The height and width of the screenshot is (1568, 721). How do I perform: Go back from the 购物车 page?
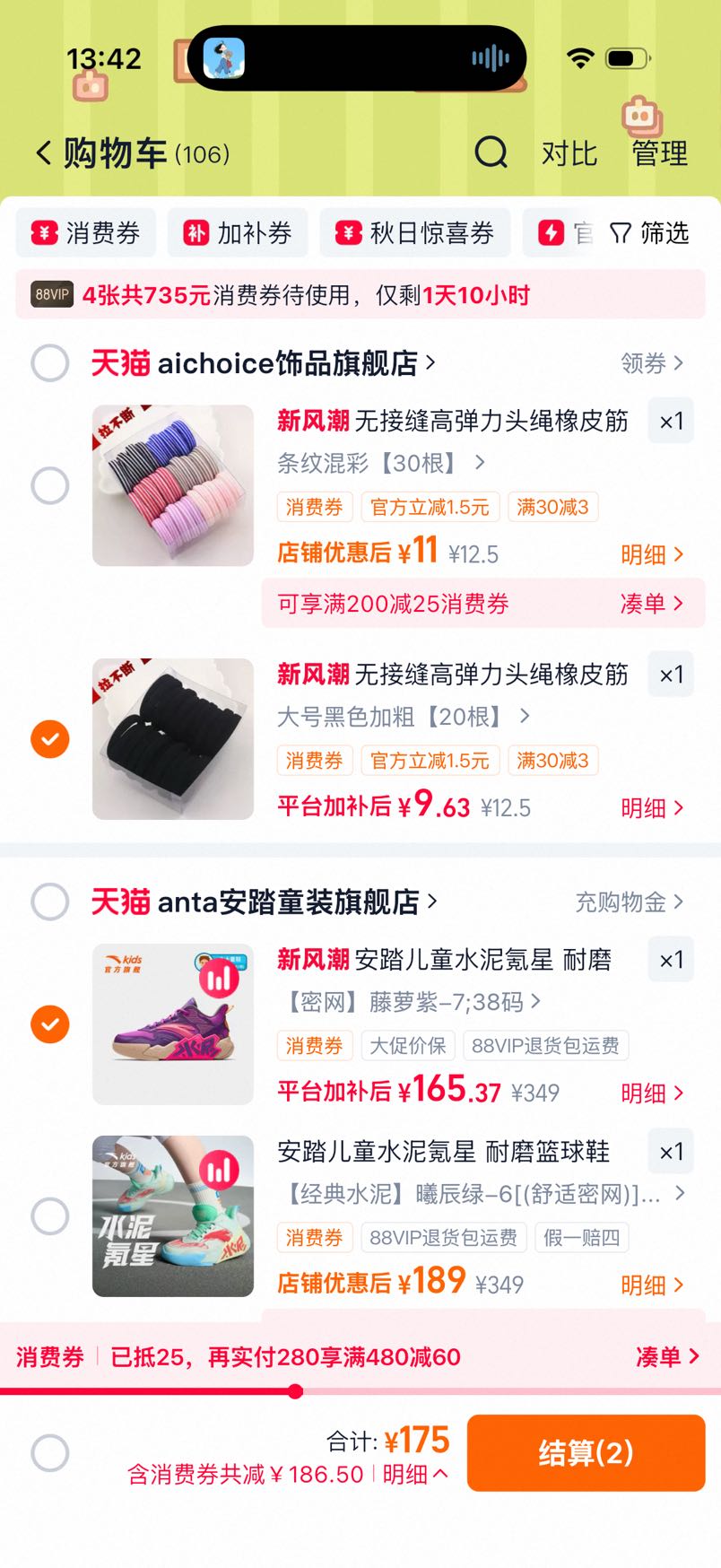coord(43,153)
